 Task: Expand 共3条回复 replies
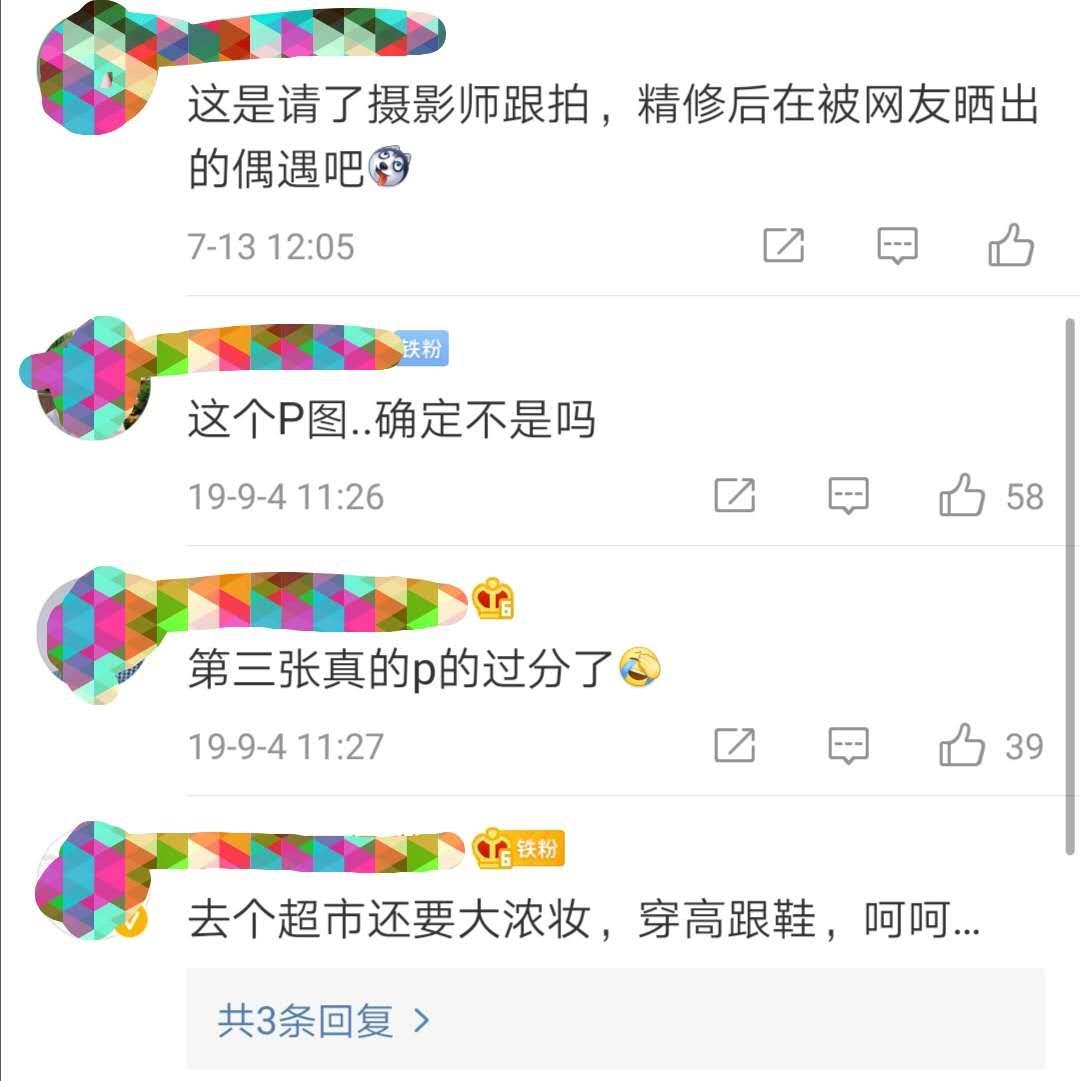click(x=324, y=1021)
